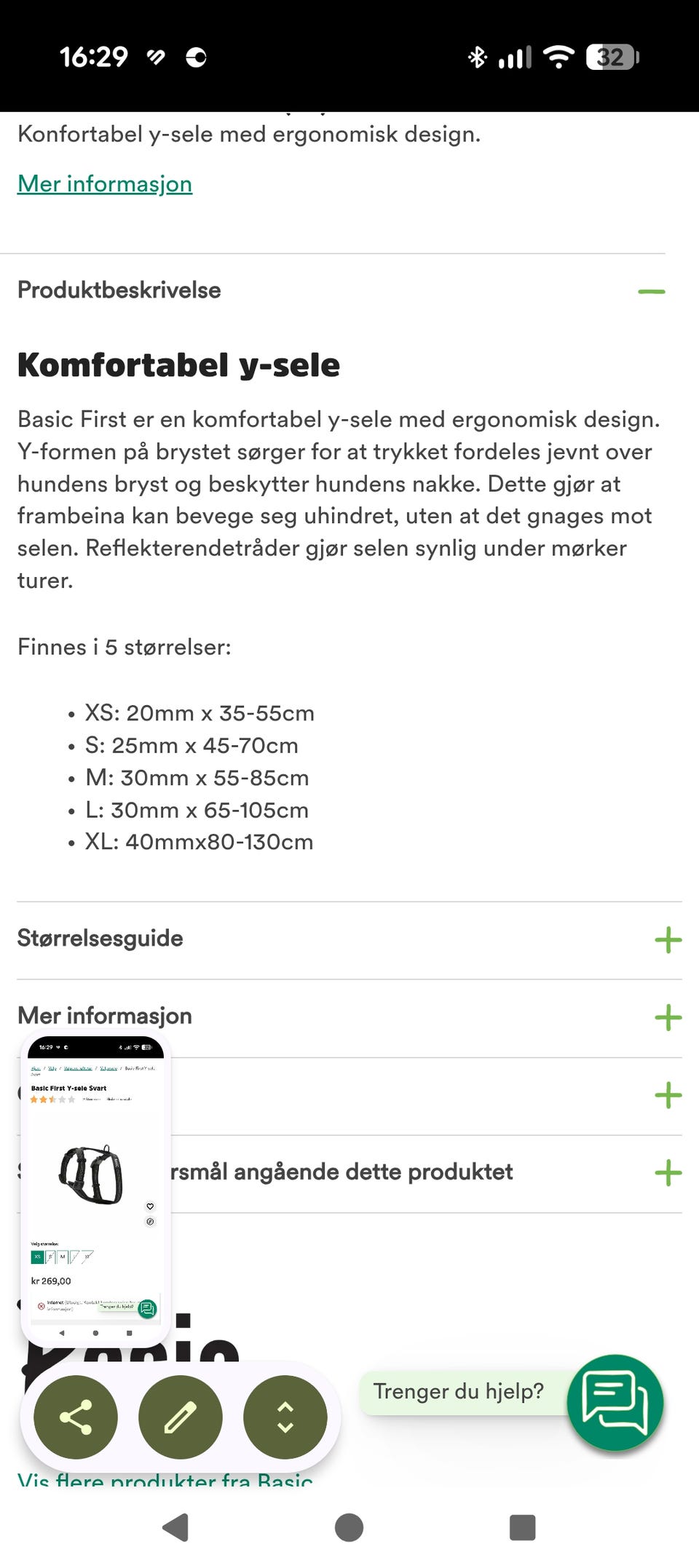Select the XS size option in the preview

[37, 1257]
